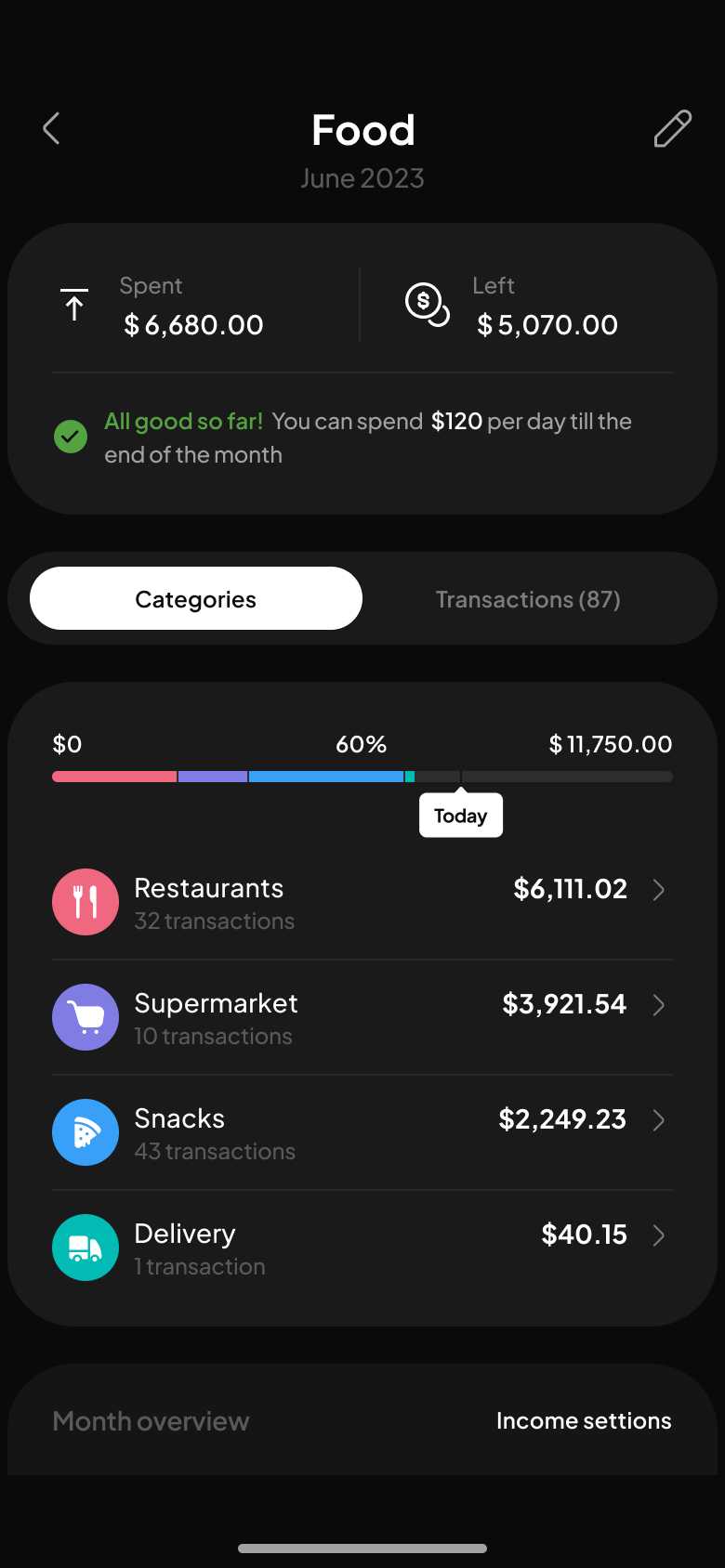
Task: Tap the Spent arrow icon
Action: (73, 304)
